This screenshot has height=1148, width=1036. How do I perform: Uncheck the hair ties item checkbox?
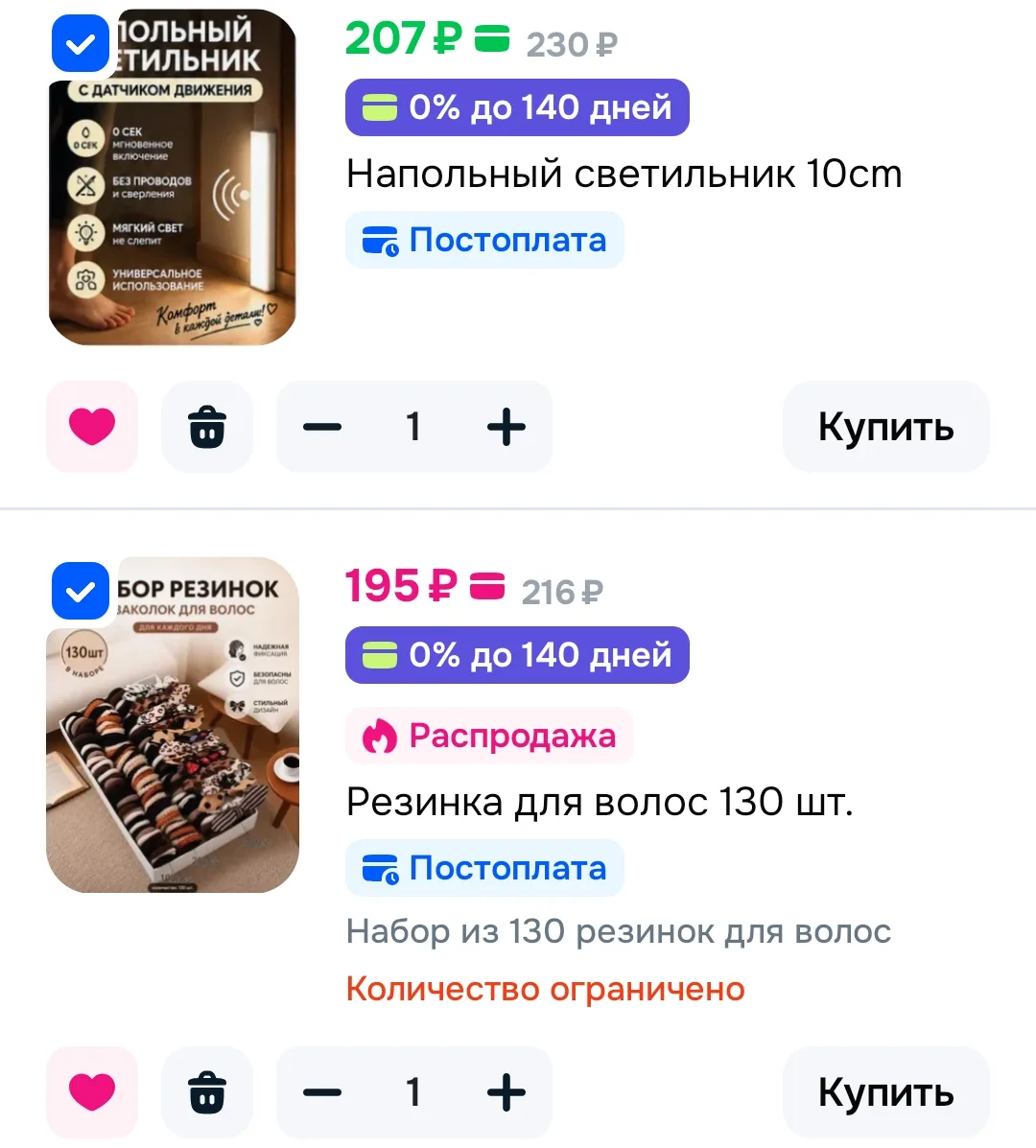(81, 591)
